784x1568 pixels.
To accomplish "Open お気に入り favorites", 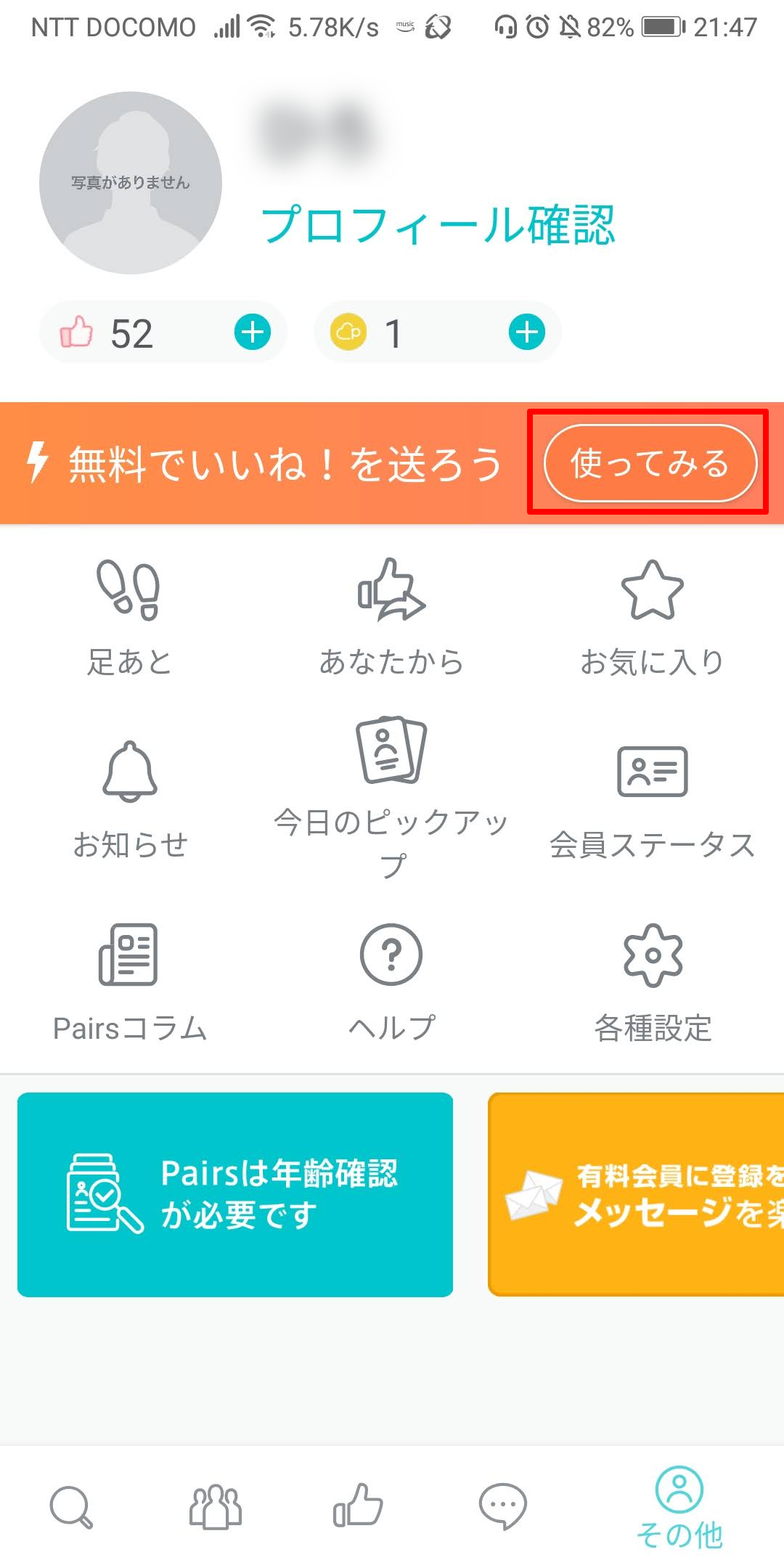I will 652,617.
